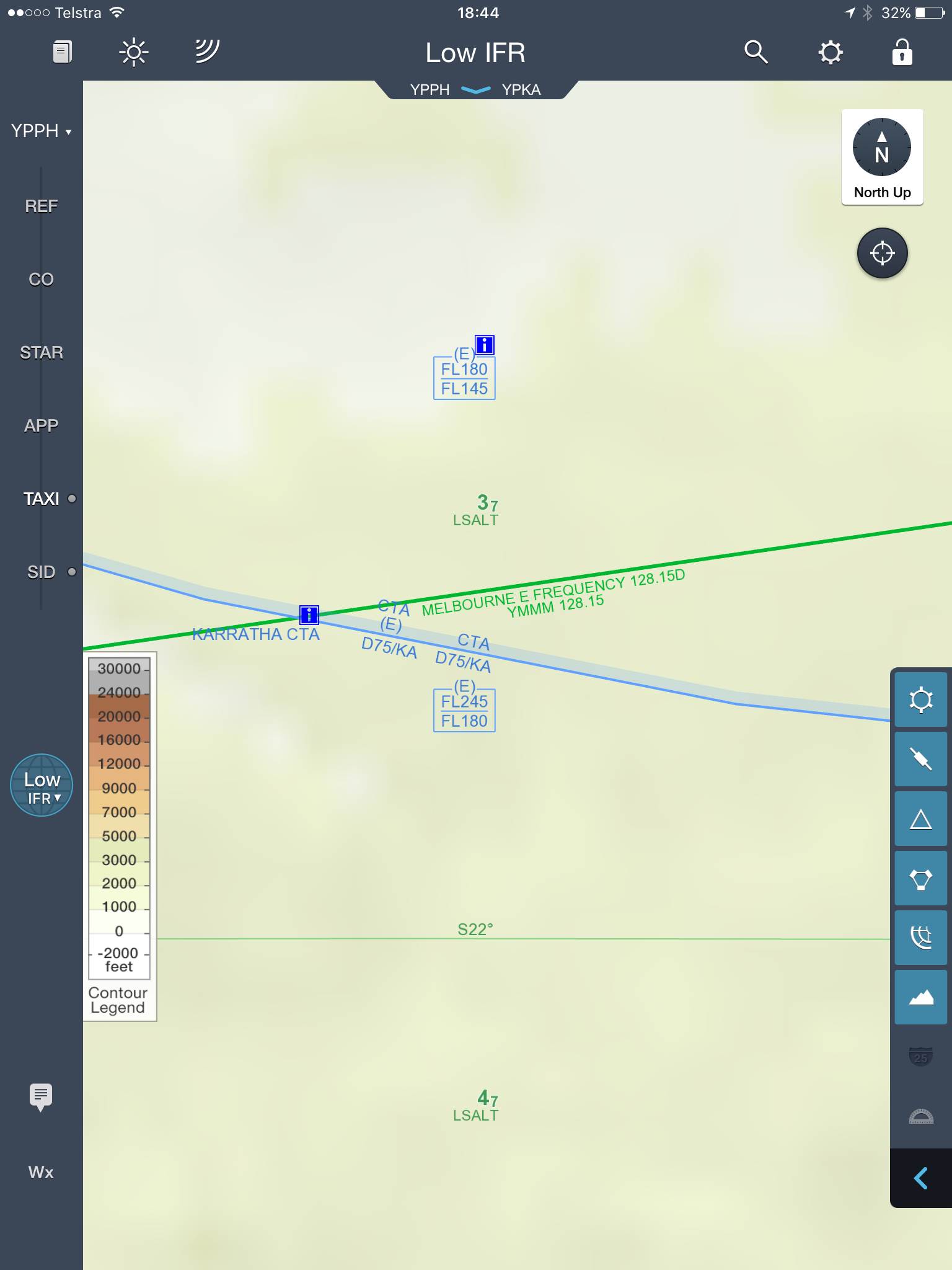
Task: Center the map on current position
Action: tap(882, 253)
